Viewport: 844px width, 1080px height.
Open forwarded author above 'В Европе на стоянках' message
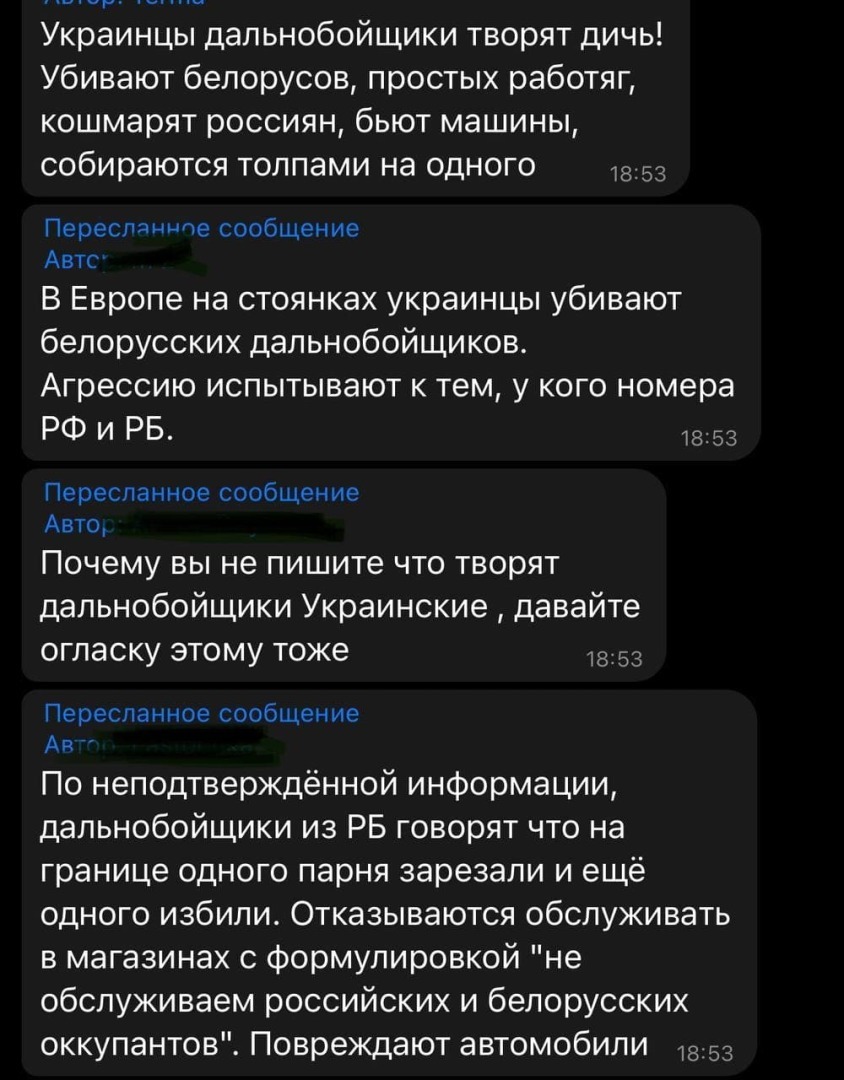click(110, 260)
